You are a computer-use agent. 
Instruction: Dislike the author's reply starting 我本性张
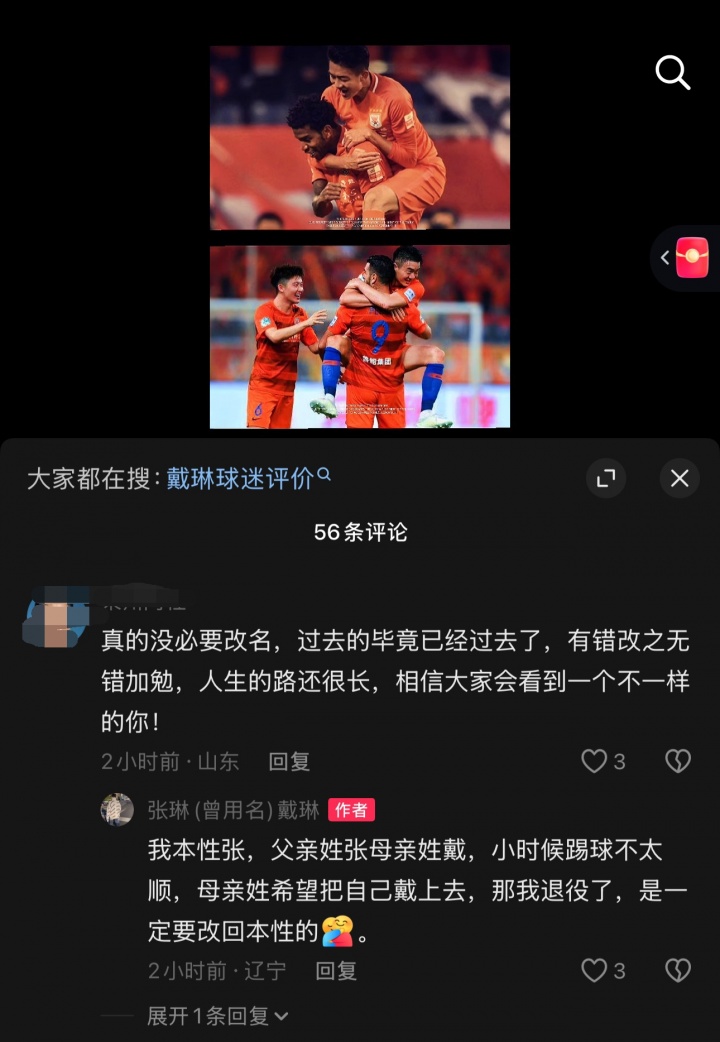[678, 970]
